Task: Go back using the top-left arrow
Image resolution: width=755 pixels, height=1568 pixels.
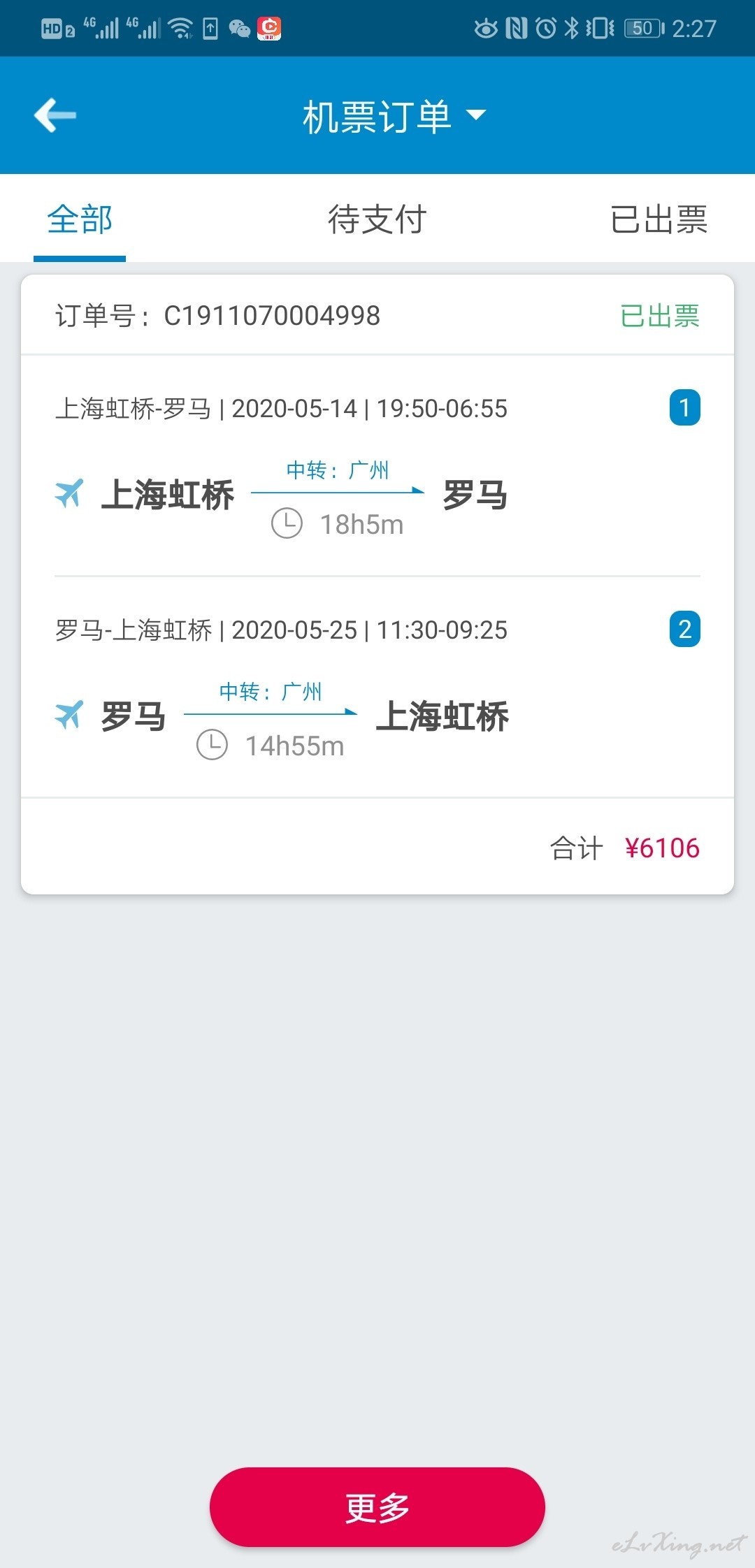Action: pyautogui.click(x=55, y=115)
